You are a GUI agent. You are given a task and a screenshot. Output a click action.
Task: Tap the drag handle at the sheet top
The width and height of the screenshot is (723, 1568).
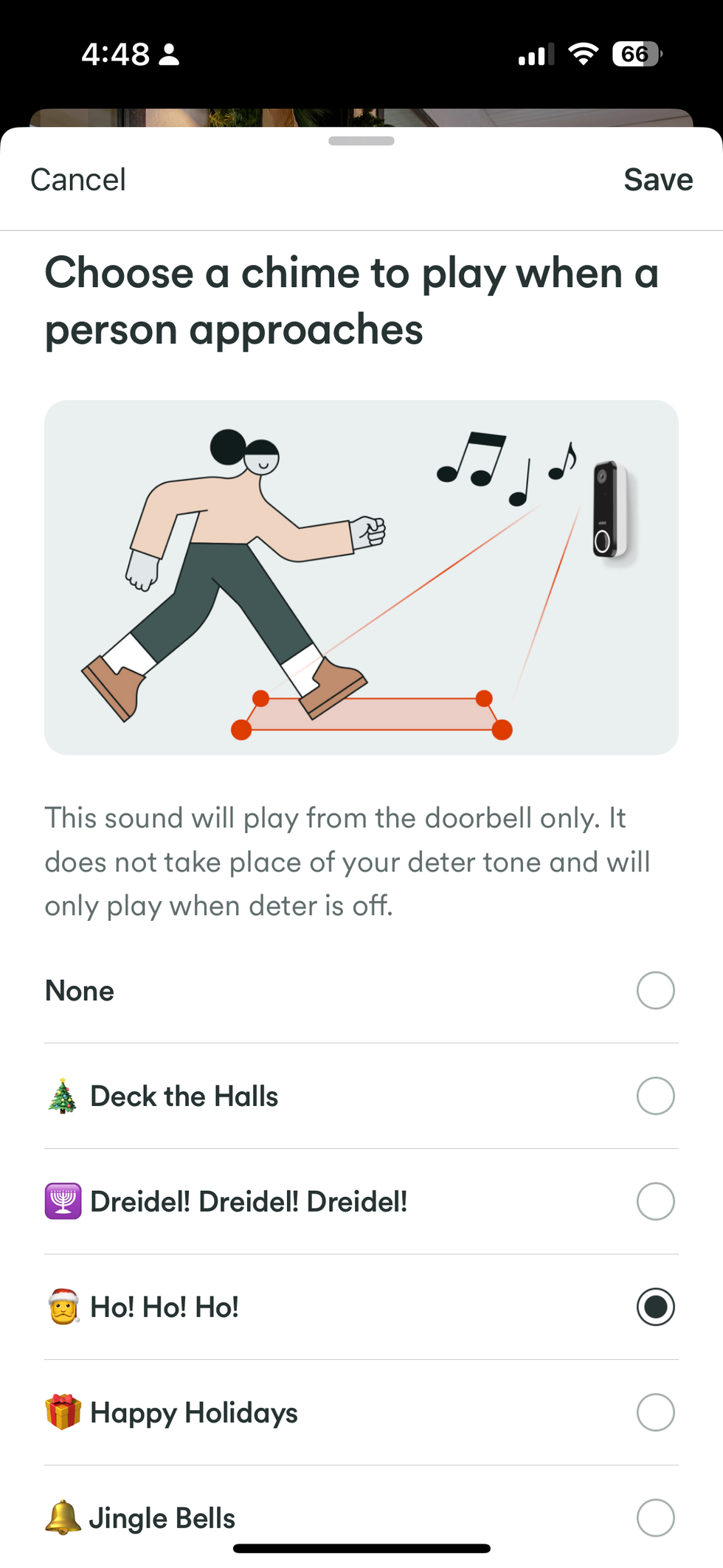(361, 140)
